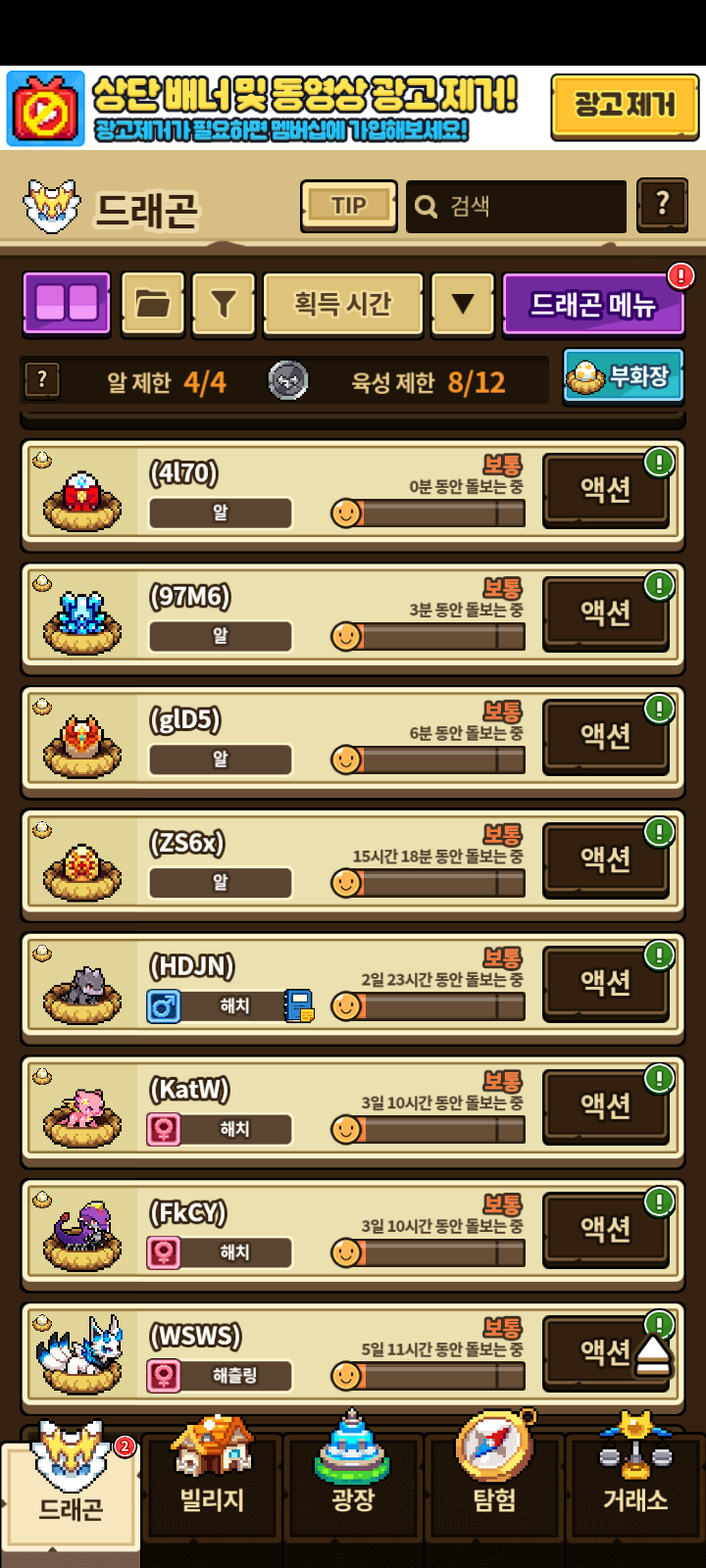
Task: Open 드래곤 메뉴
Action: 592,305
